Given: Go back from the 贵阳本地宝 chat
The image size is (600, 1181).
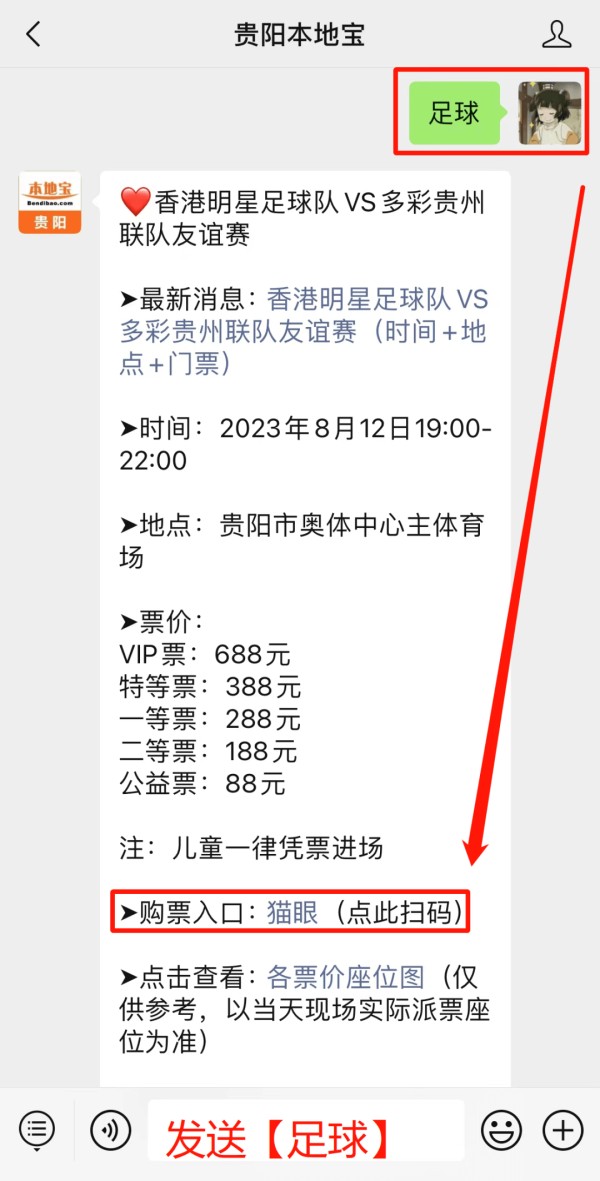Looking at the screenshot, I should pos(33,35).
